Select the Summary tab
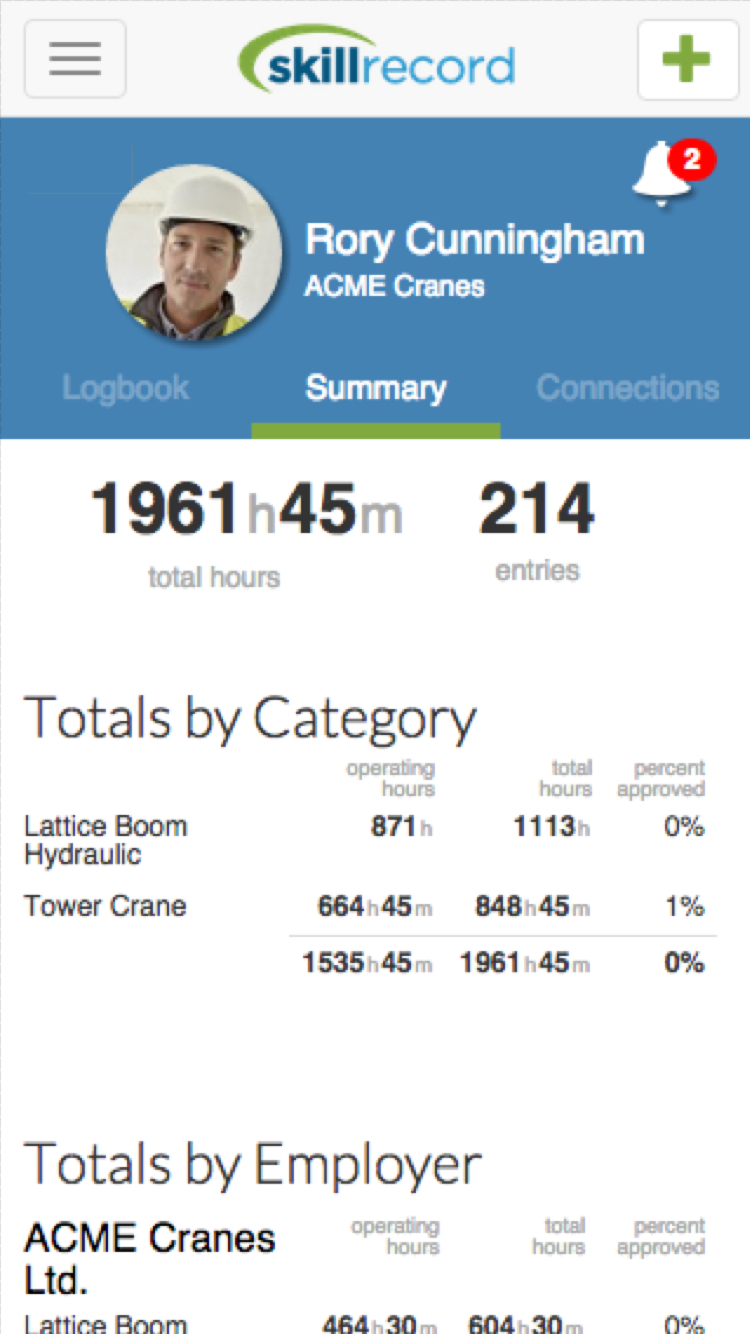 376,389
